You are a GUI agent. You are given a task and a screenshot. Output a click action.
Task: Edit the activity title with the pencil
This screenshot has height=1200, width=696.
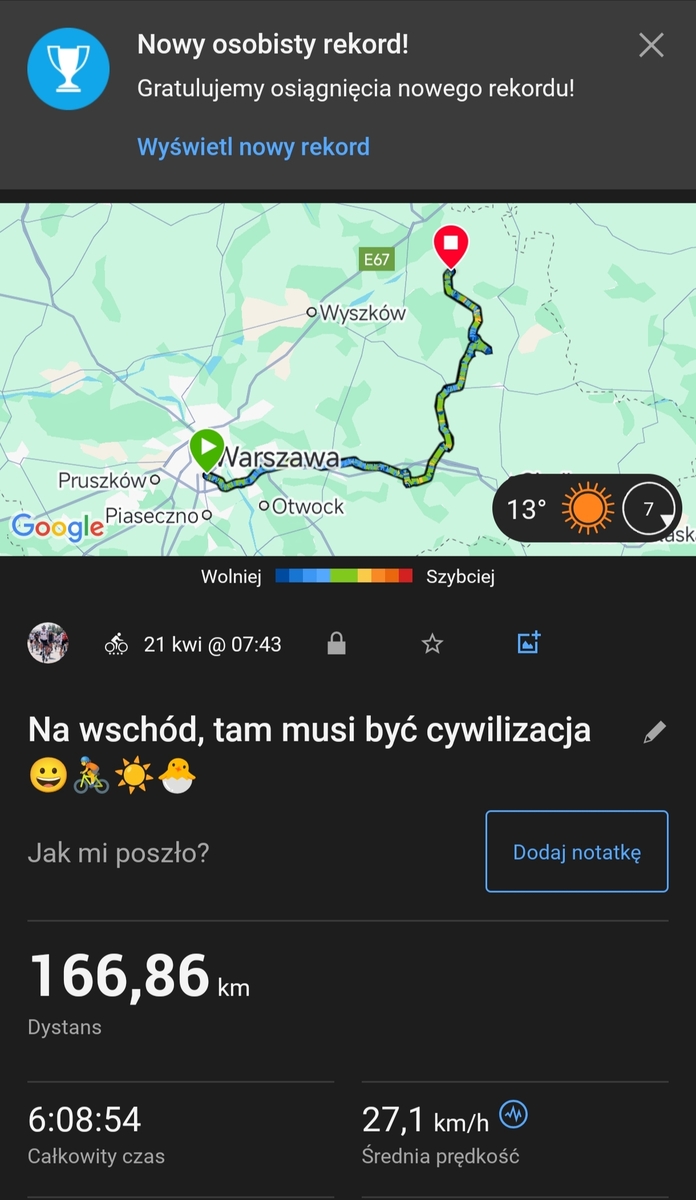point(654,732)
